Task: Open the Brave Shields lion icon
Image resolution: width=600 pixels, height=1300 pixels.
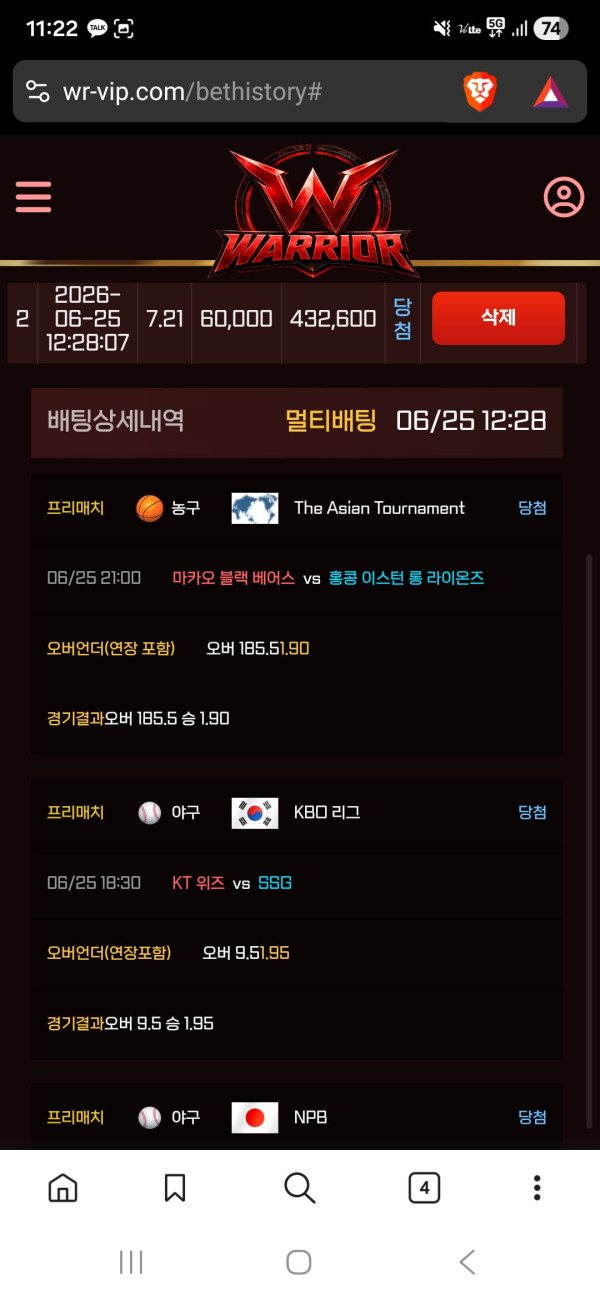Action: [x=480, y=92]
